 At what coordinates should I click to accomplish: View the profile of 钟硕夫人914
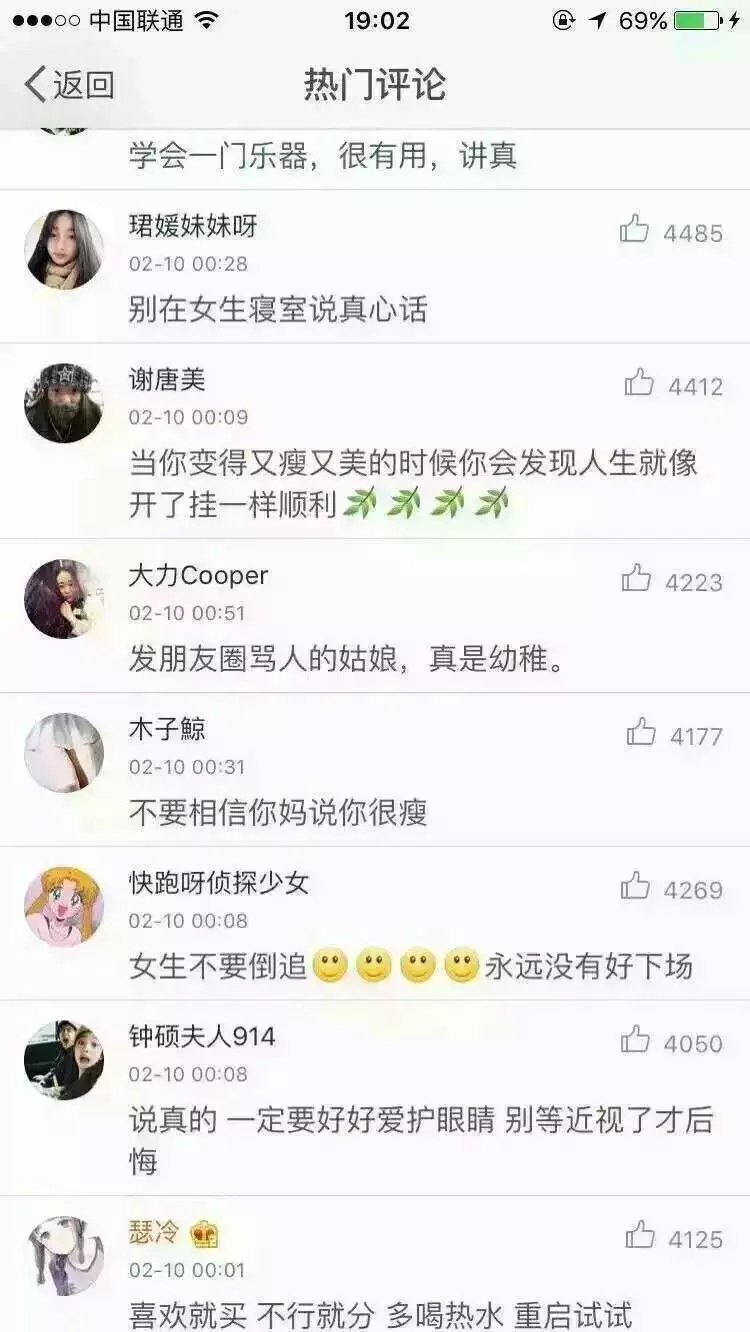pos(64,1060)
